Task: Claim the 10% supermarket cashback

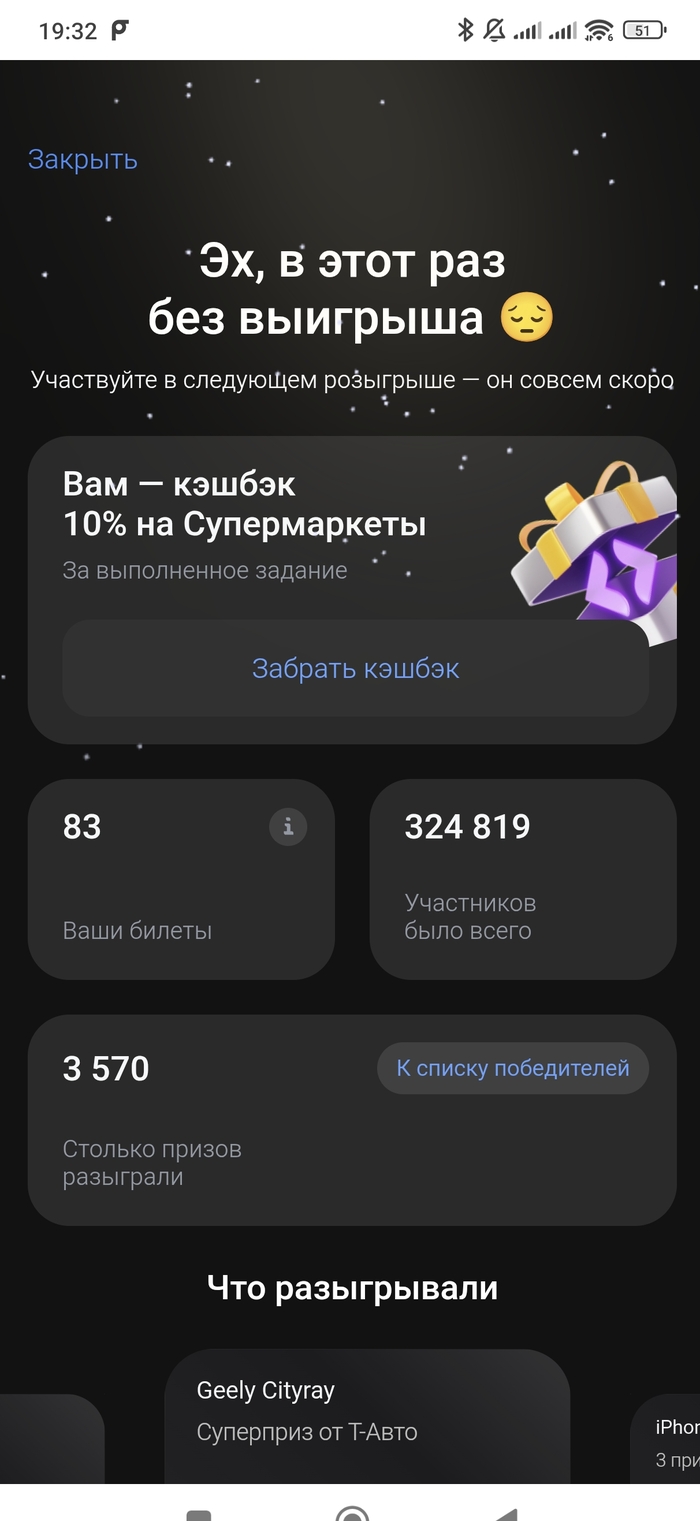Action: [x=355, y=668]
